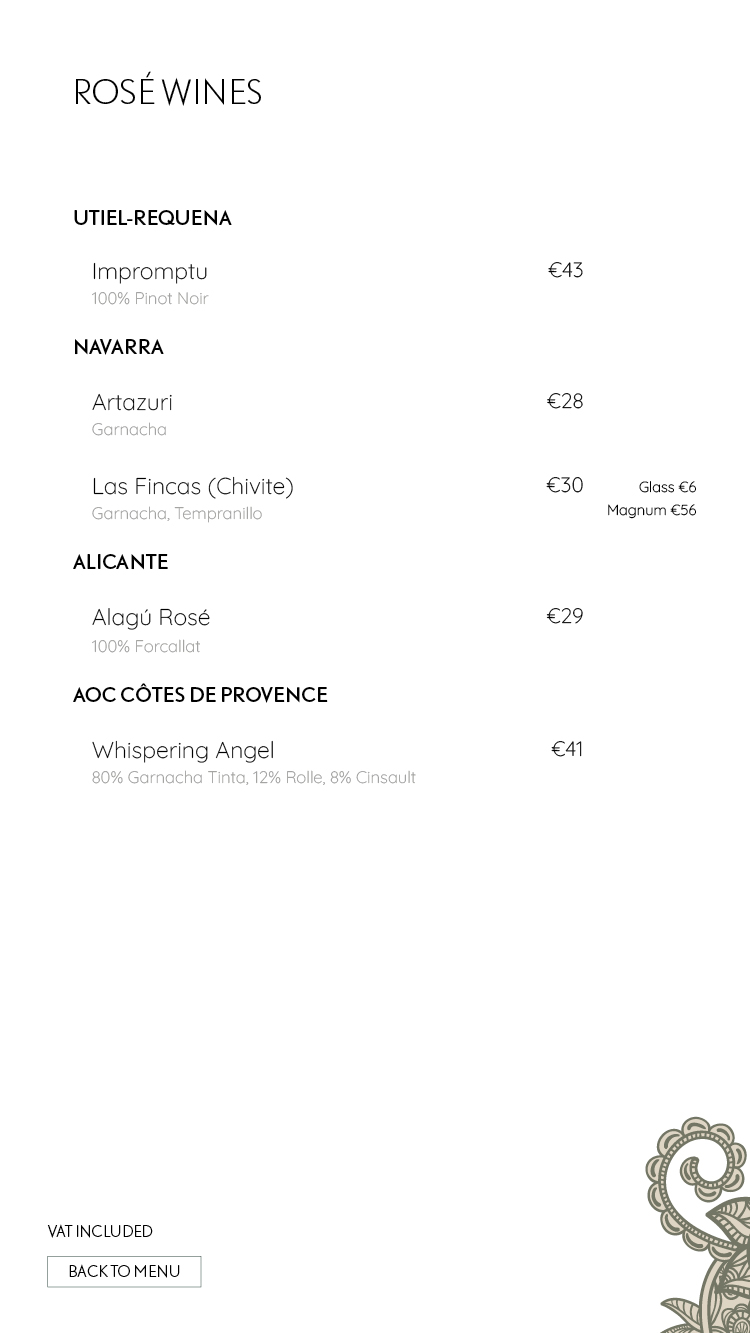Tap the Back to Menu button
The image size is (750, 1333).
[124, 1271]
